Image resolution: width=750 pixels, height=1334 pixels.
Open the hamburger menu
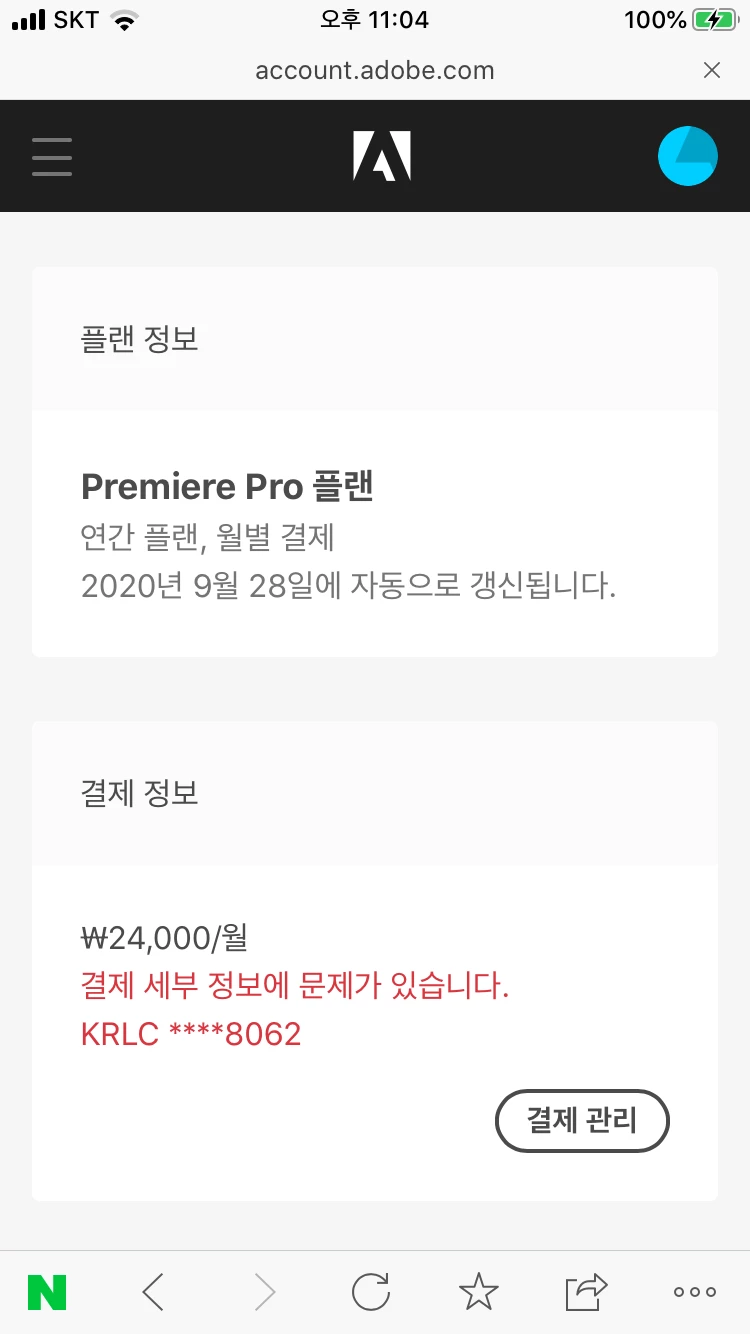click(52, 157)
